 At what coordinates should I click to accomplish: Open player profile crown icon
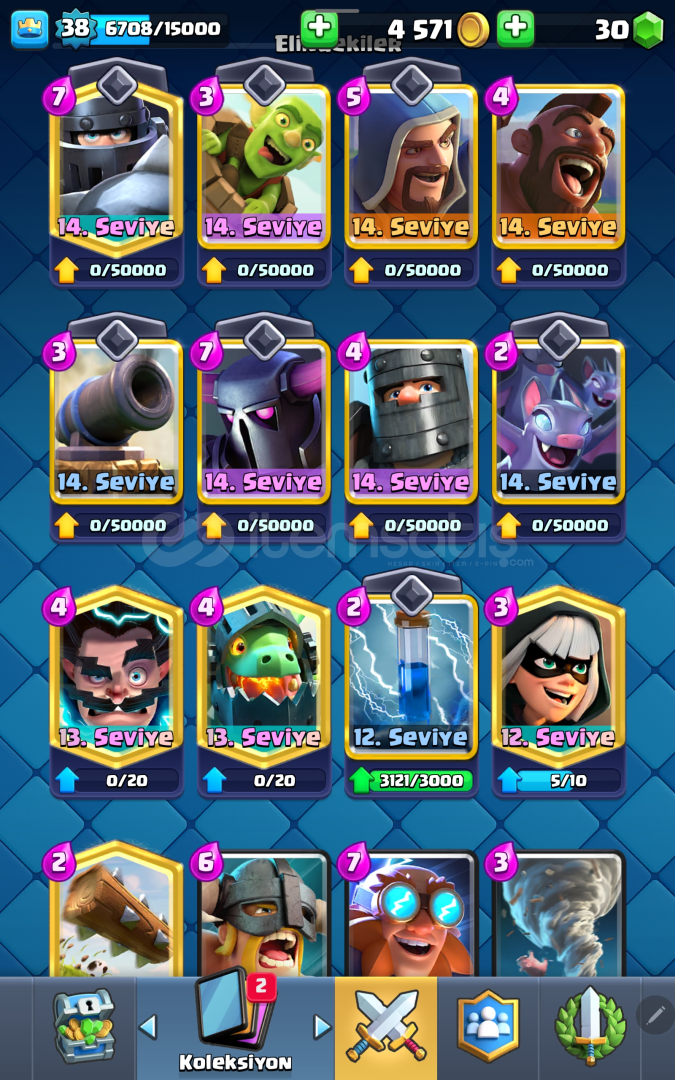coord(30,29)
